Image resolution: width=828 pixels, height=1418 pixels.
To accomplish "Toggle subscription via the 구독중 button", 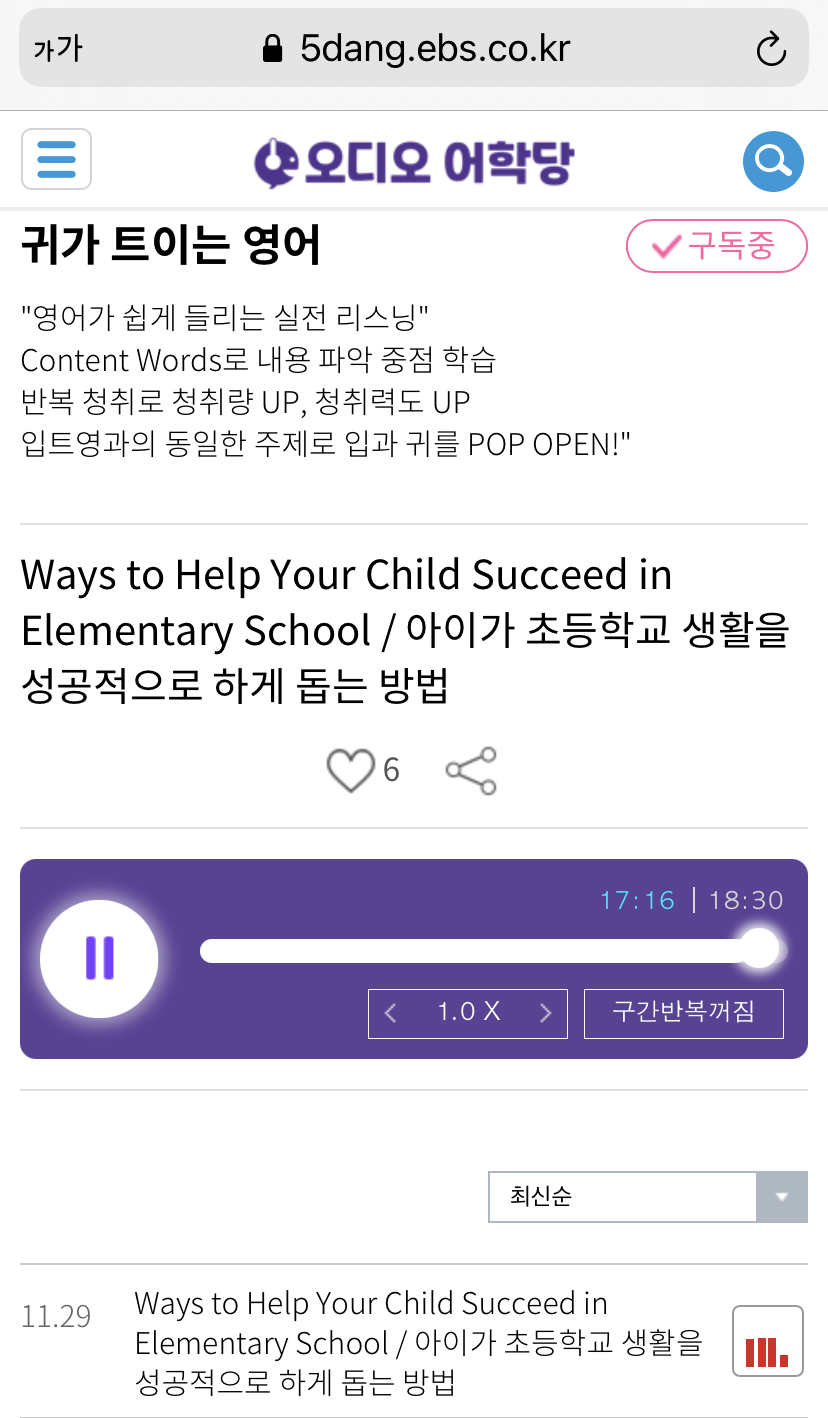I will pyautogui.click(x=716, y=246).
